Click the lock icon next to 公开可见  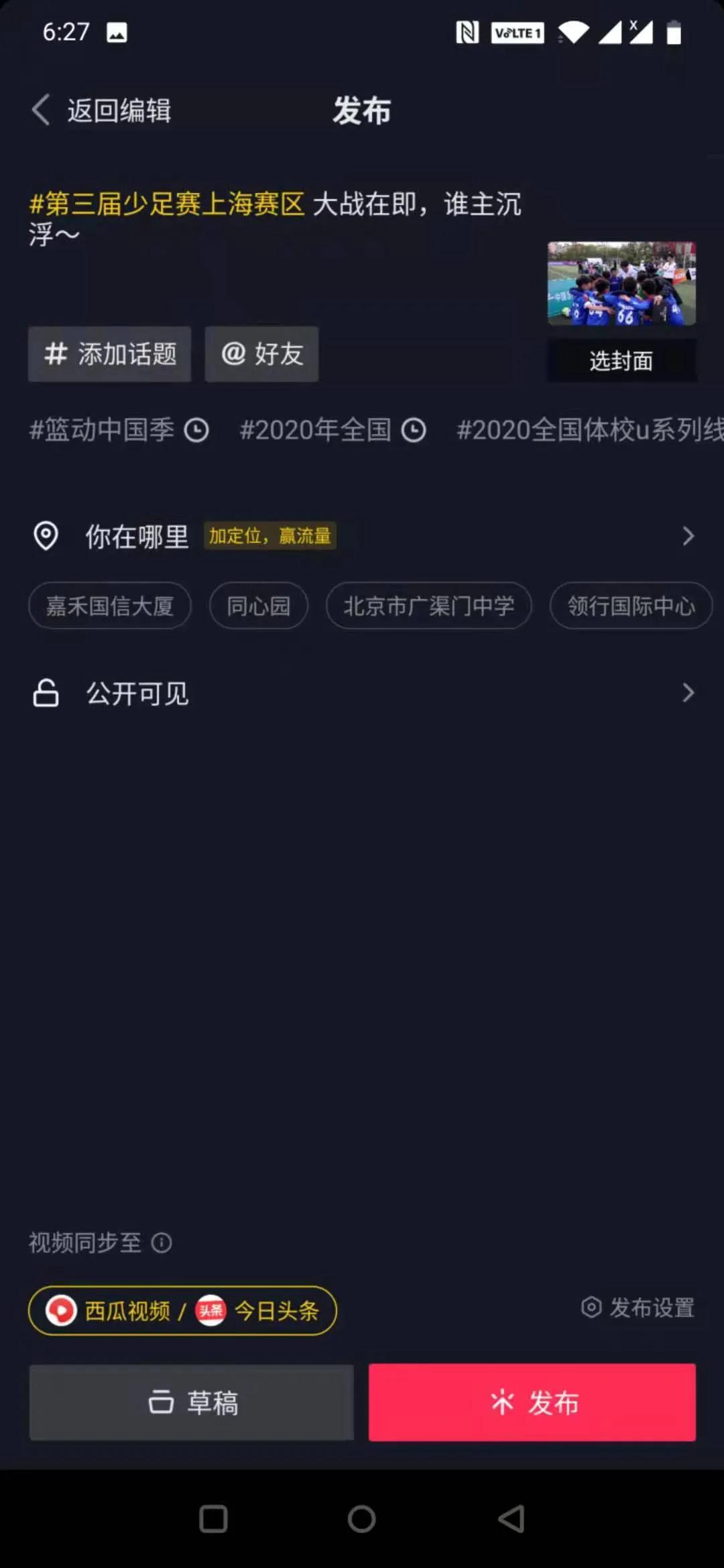[x=44, y=693]
